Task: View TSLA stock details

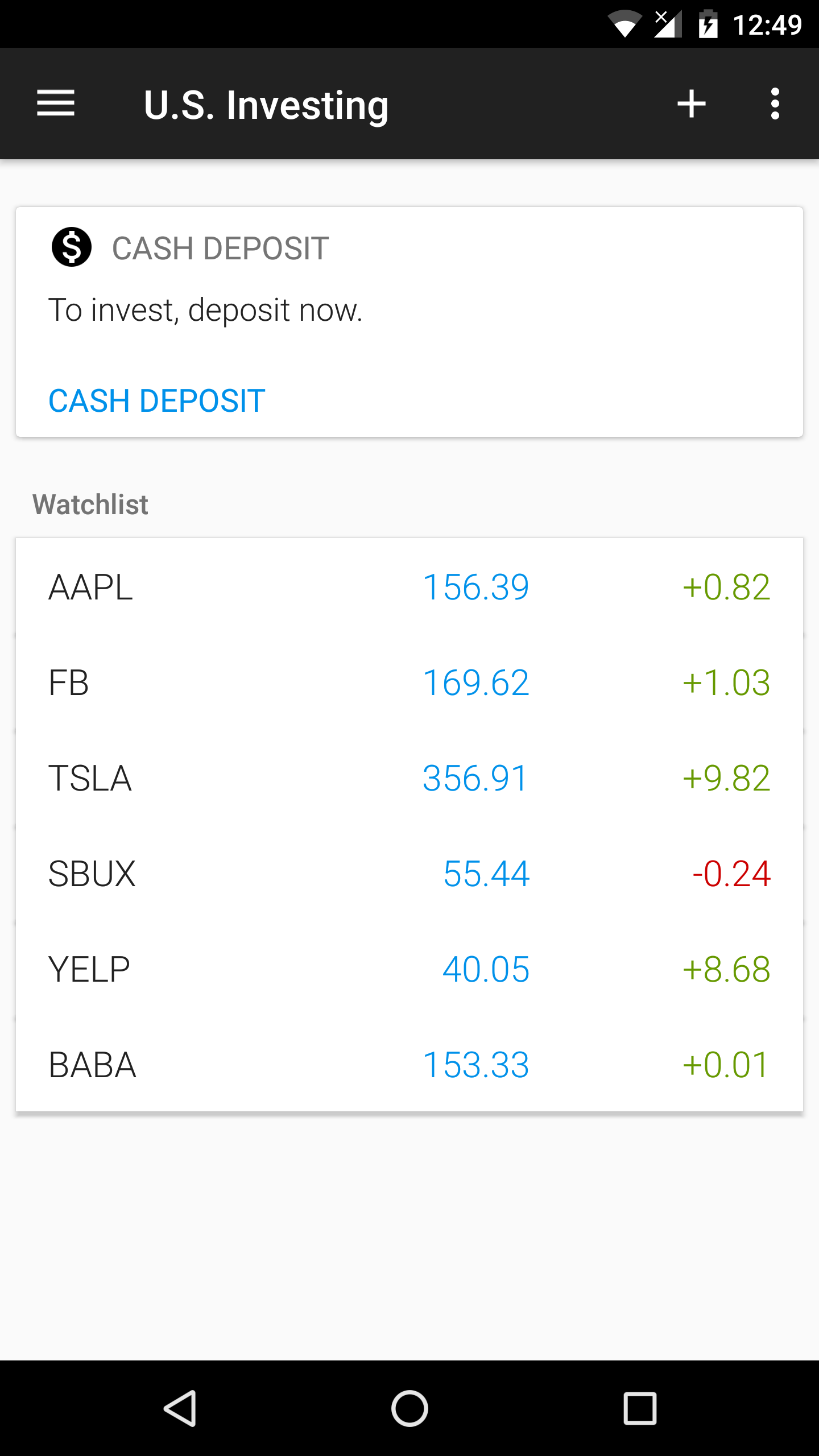Action: pos(409,778)
